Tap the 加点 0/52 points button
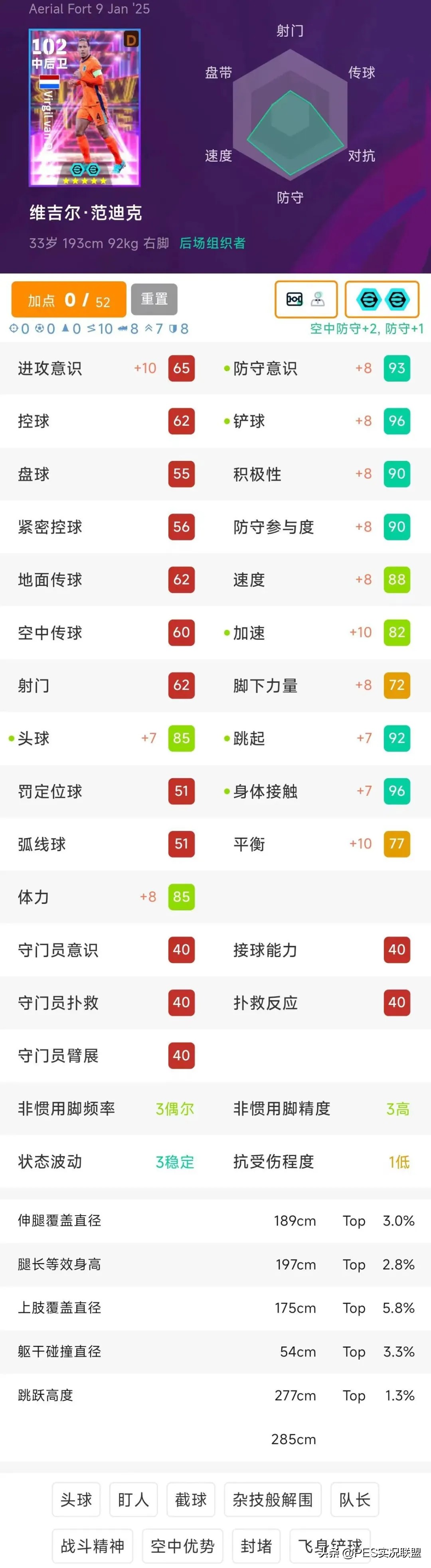Image resolution: width=431 pixels, height=1568 pixels. coord(68,299)
